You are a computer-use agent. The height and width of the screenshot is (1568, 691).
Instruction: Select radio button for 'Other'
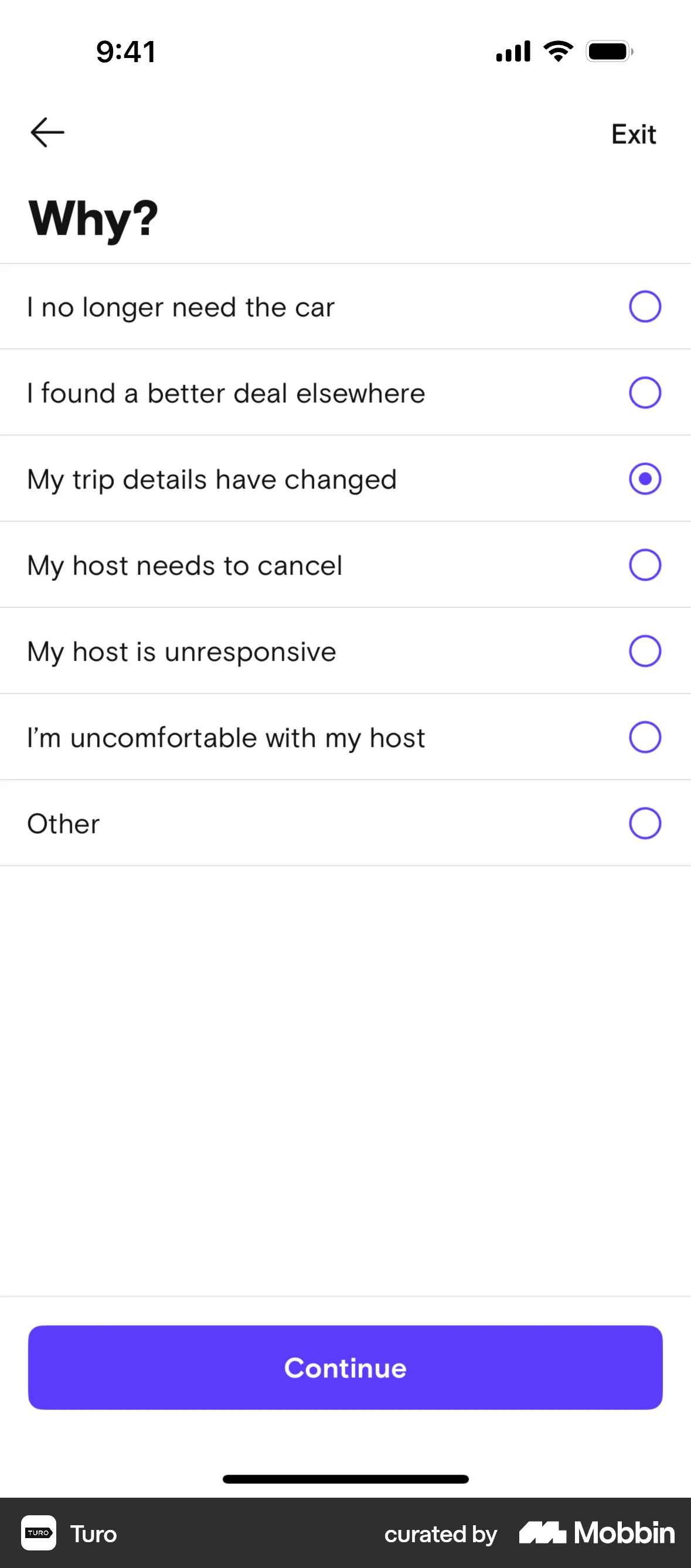coord(645,823)
